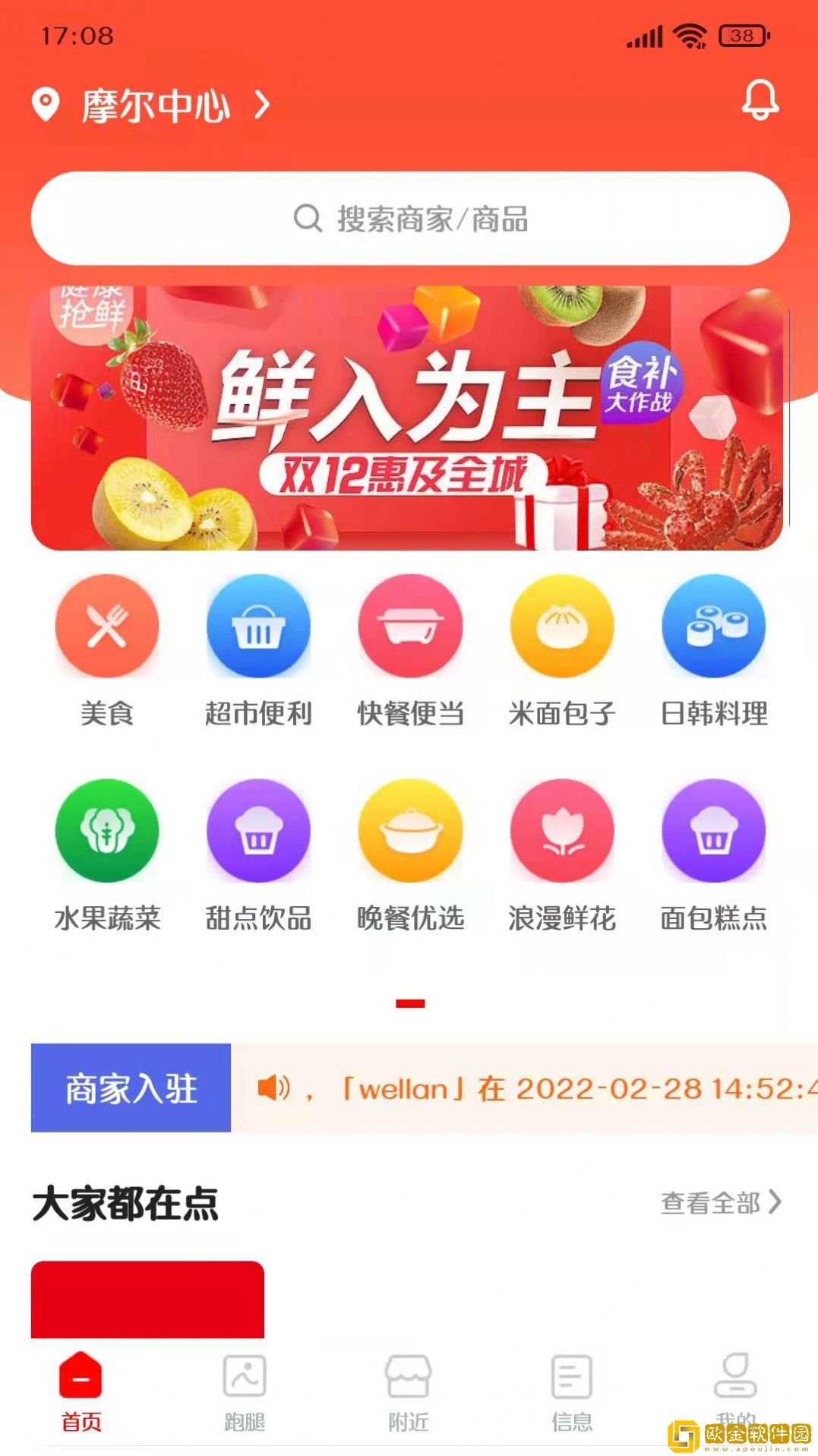Select the 日韩料理 sushi icon
This screenshot has width=818, height=1456.
[x=712, y=625]
